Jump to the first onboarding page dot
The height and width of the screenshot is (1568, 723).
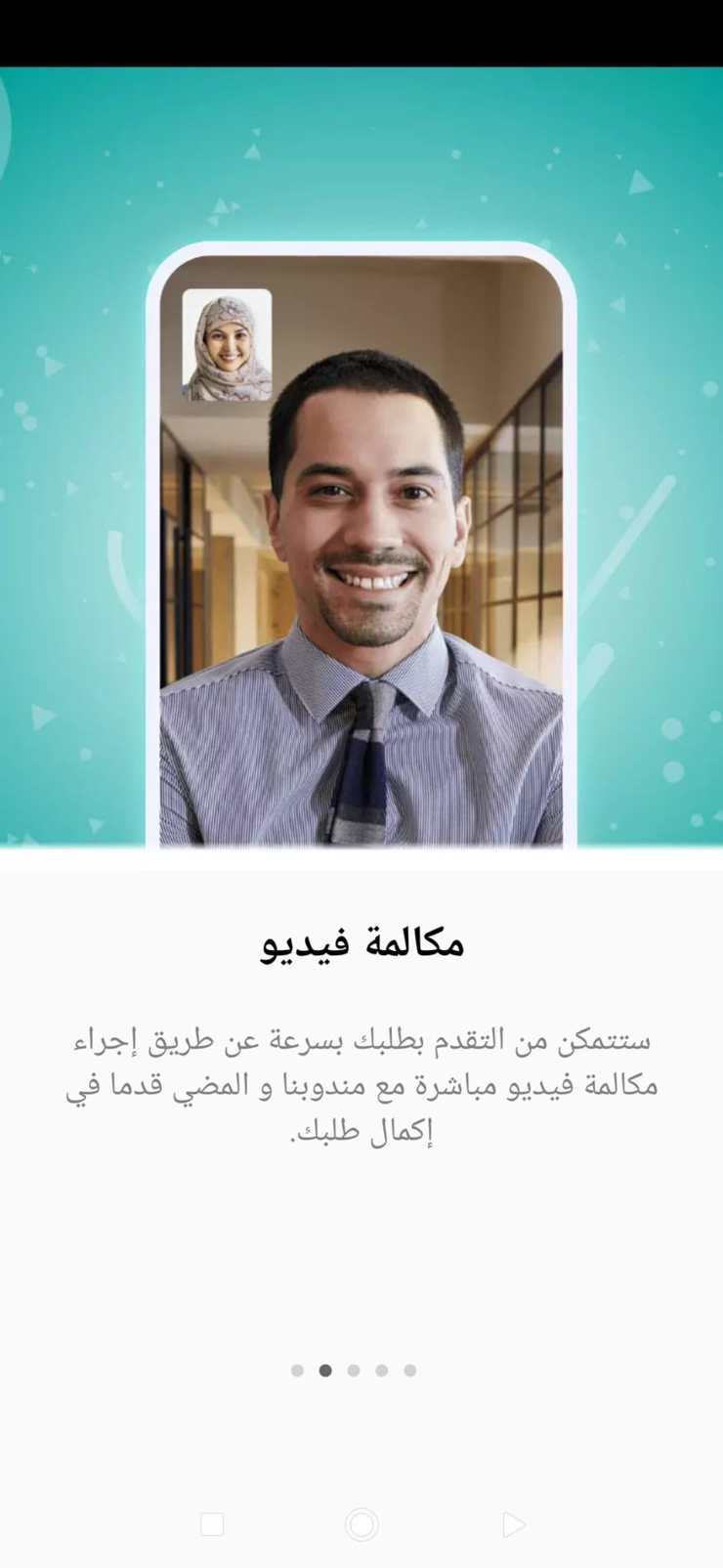pos(297,1371)
